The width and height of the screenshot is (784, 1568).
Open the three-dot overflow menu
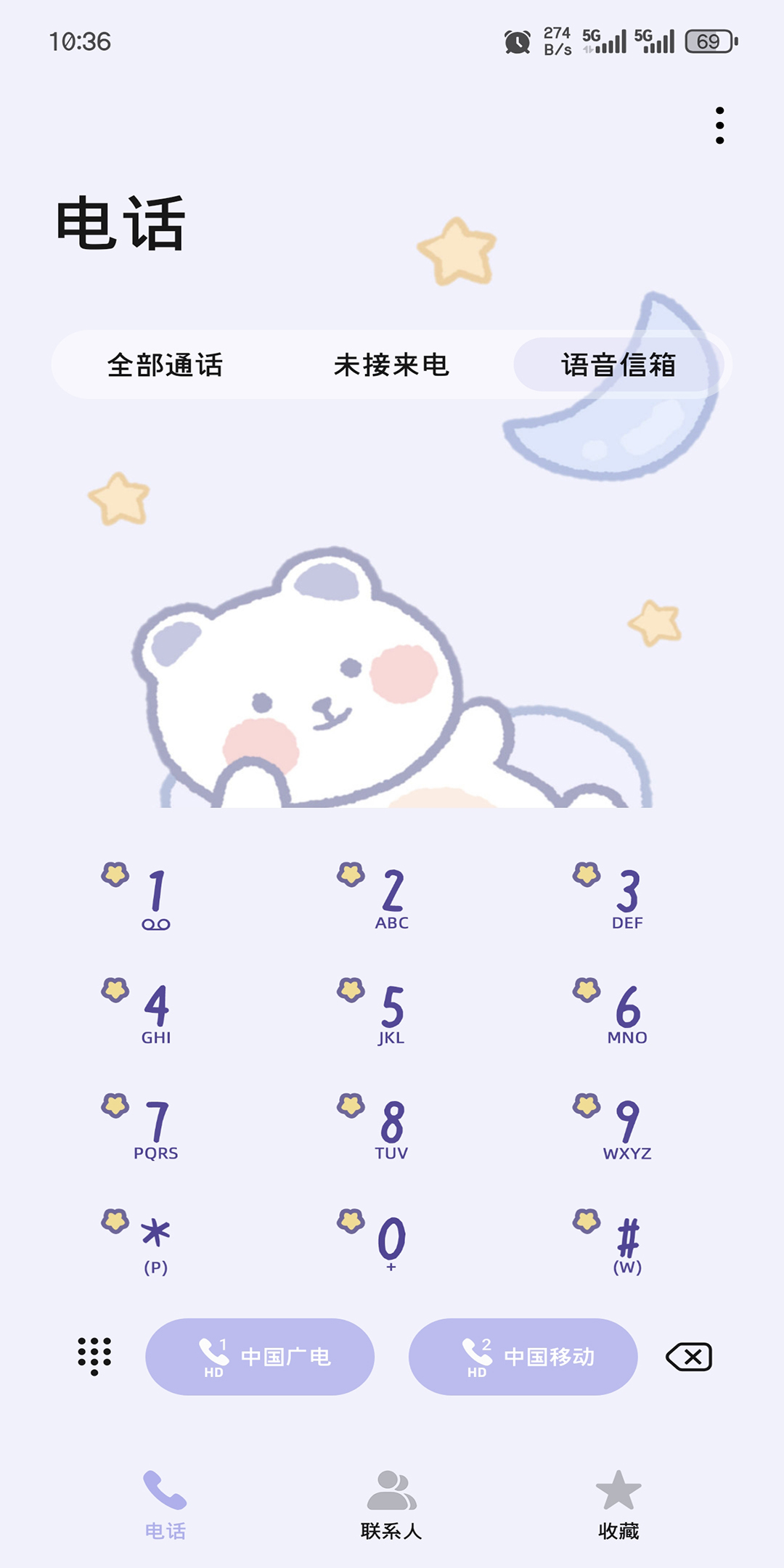(719, 126)
